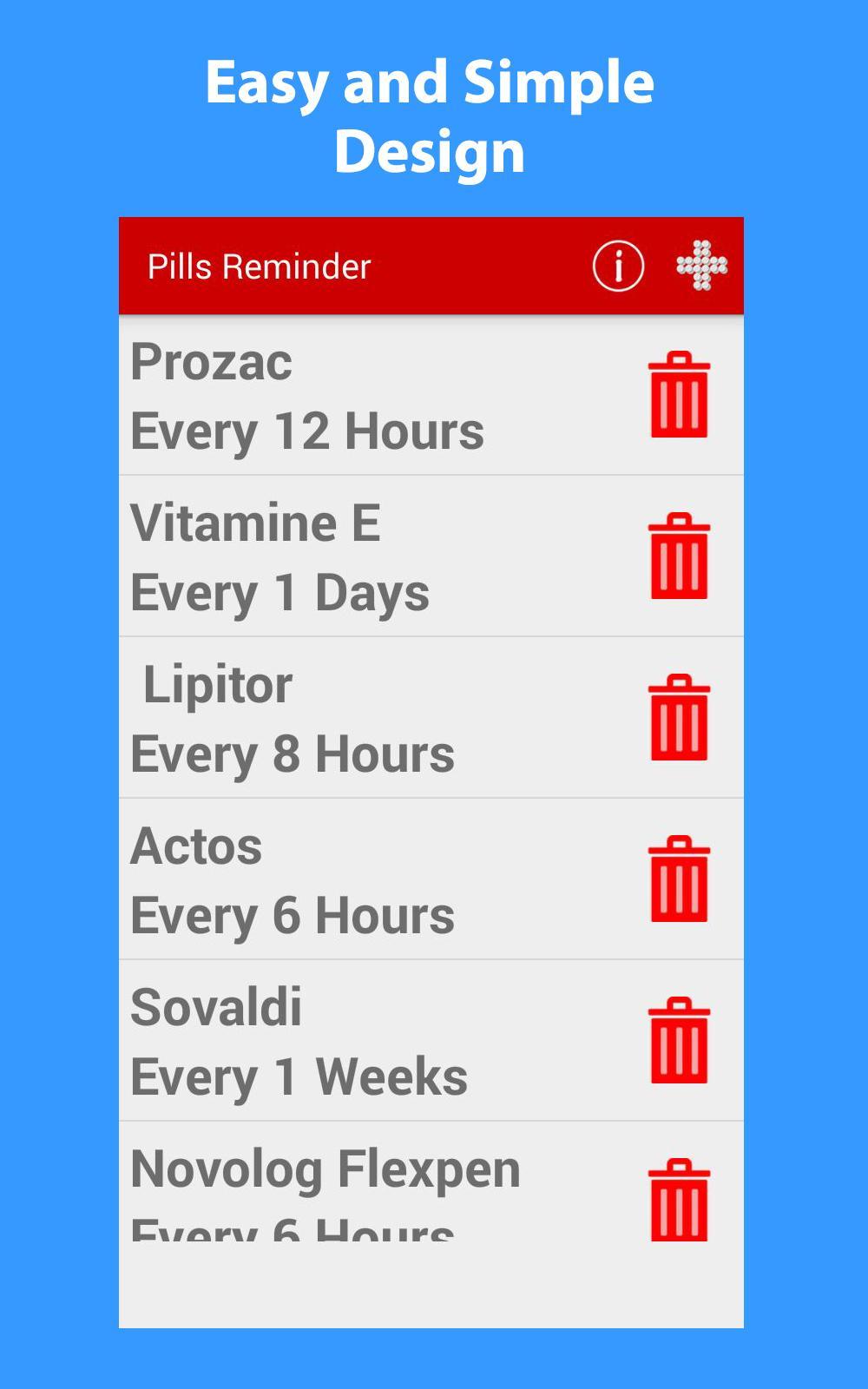Image resolution: width=868 pixels, height=1389 pixels.
Task: Click Every 8 Hours text under Lipitor
Action: coord(292,754)
